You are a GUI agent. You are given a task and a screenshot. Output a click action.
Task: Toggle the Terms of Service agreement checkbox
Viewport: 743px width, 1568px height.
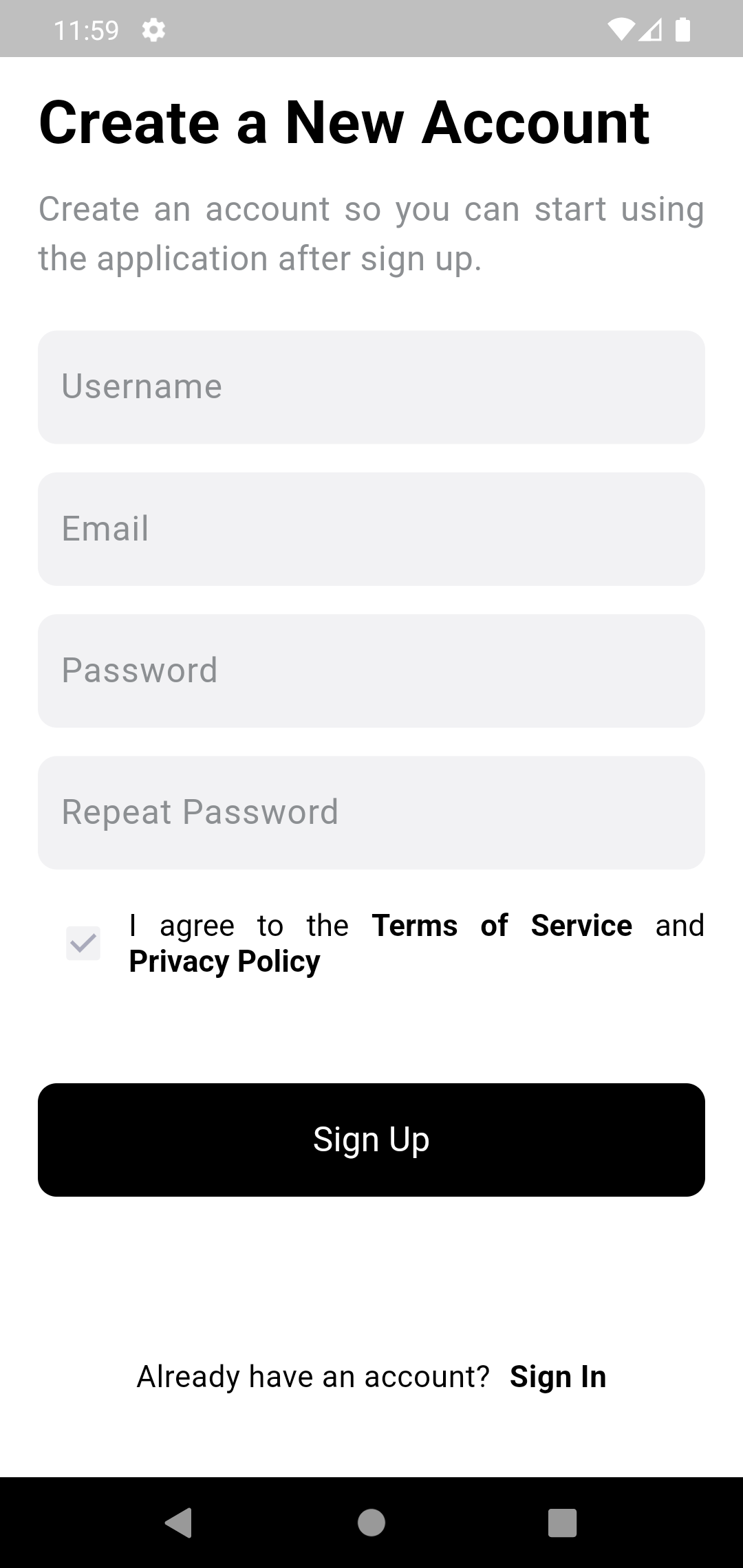coord(83,944)
